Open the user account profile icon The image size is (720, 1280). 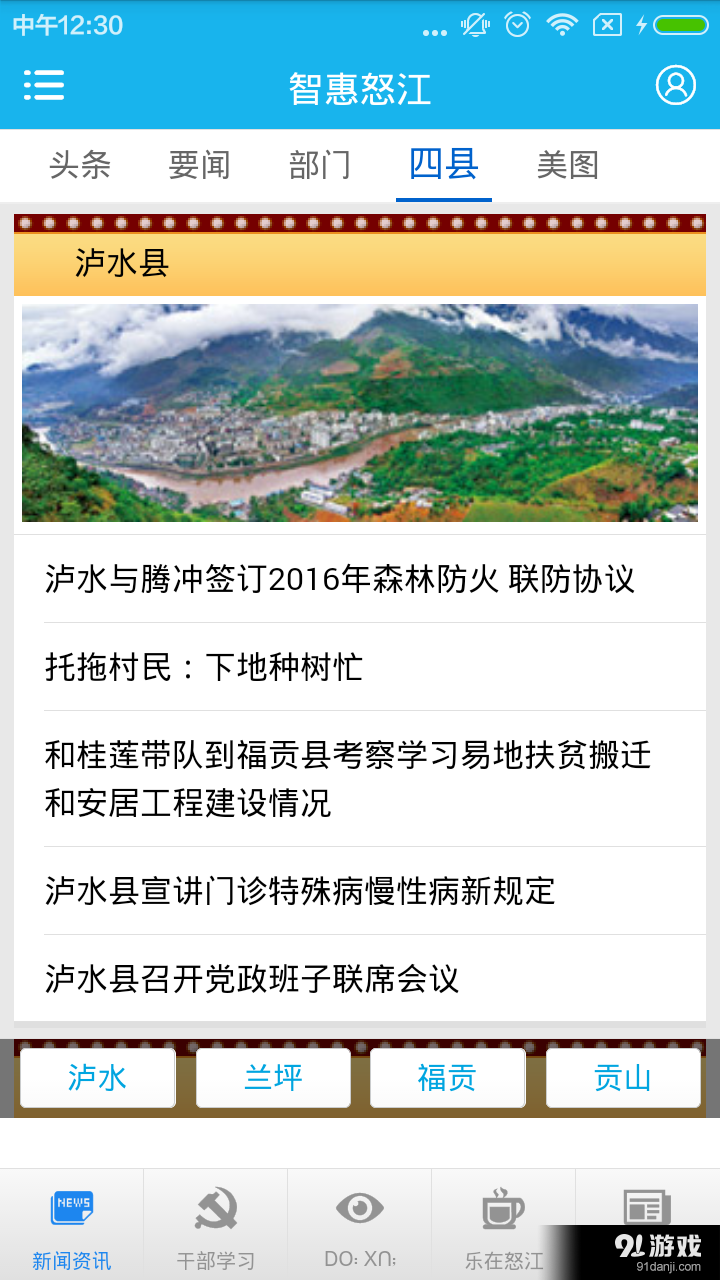click(676, 87)
